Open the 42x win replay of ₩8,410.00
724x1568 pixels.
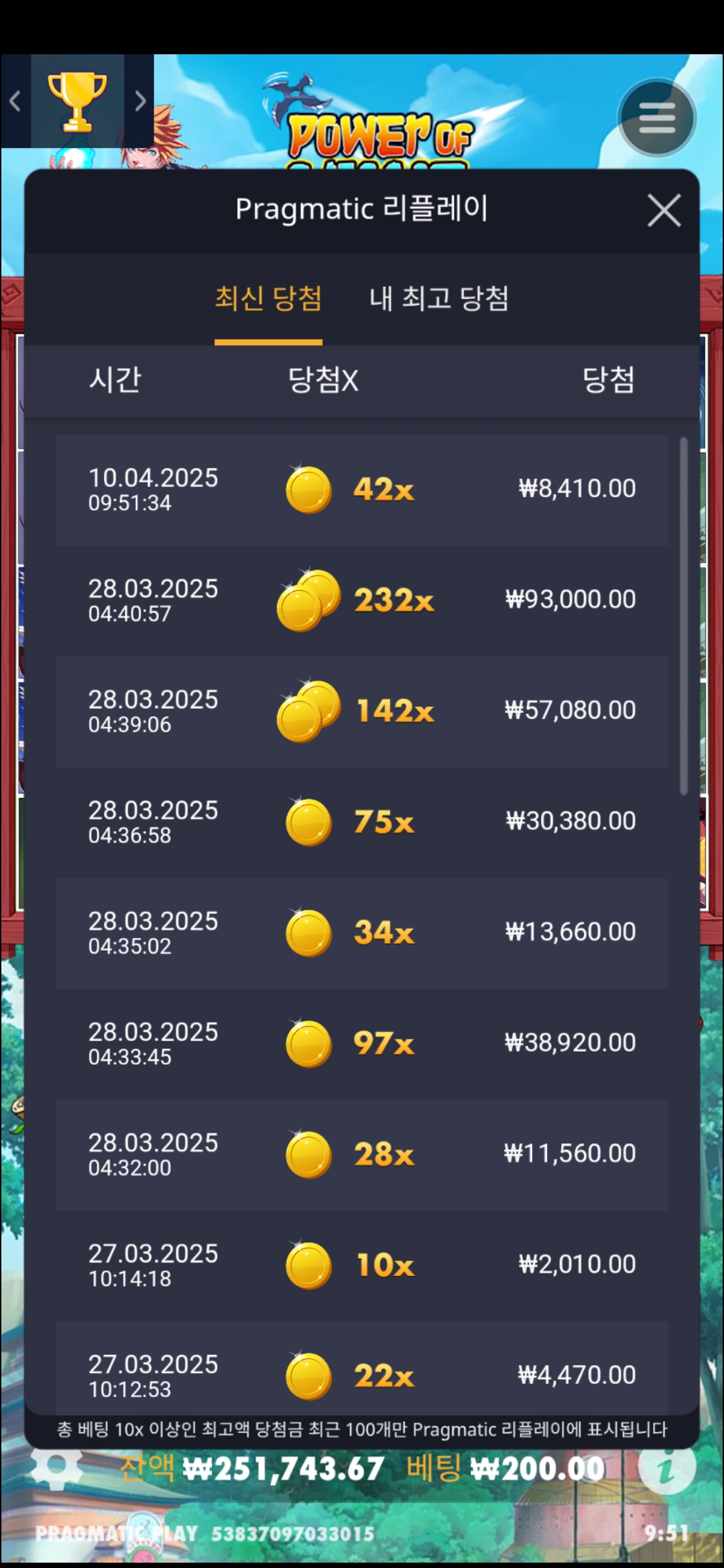click(x=362, y=490)
